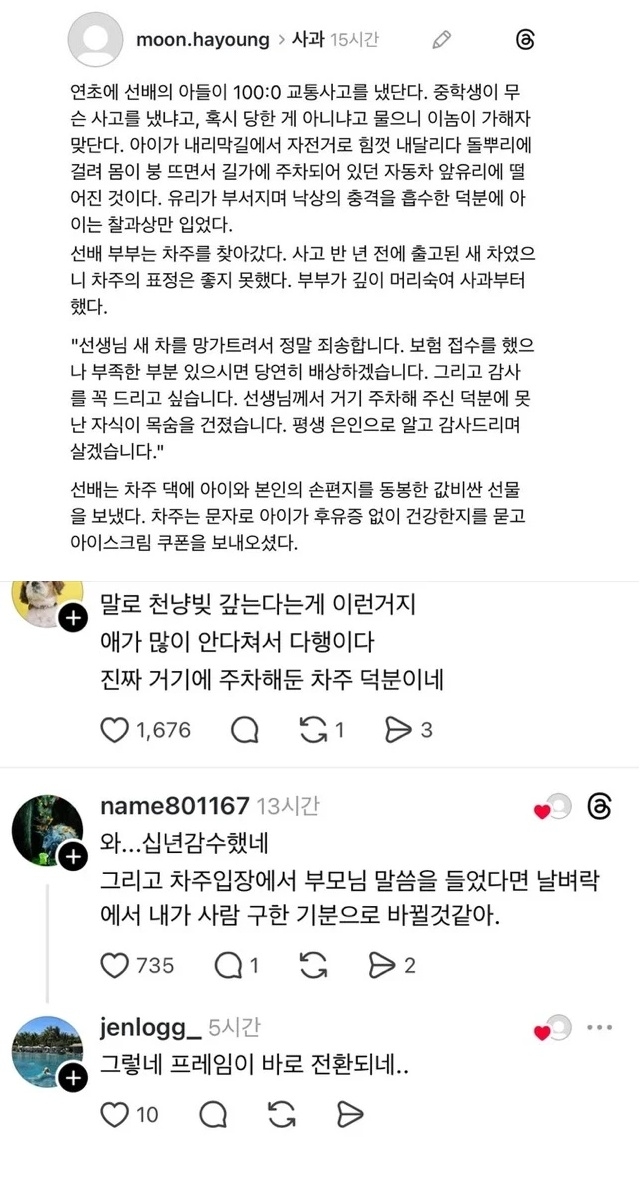Reply to jenlogg_'s comment
The width and height of the screenshot is (644, 1179).
(212, 1114)
